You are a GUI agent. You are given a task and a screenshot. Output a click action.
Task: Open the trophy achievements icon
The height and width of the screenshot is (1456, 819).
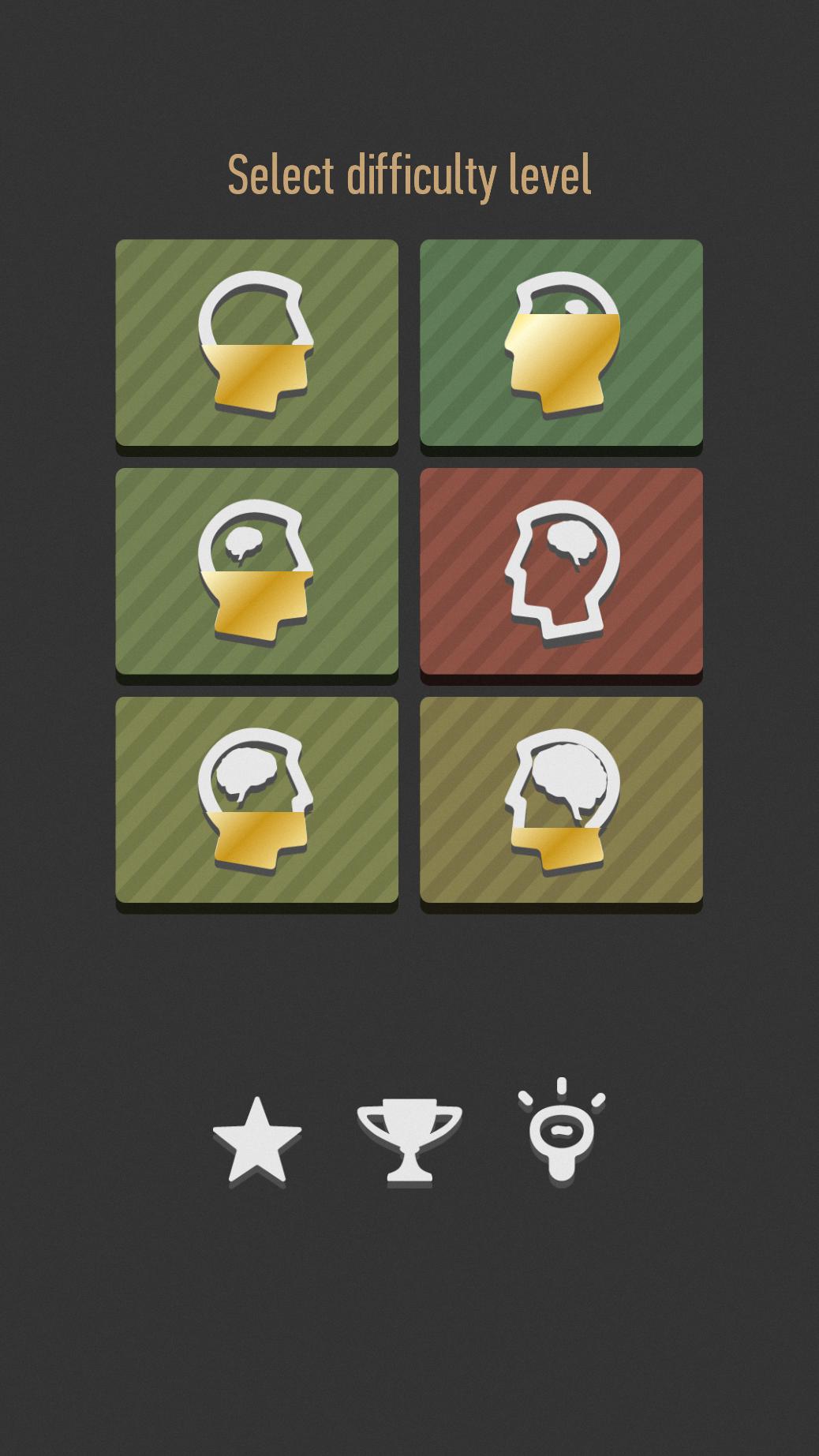coord(409,1140)
